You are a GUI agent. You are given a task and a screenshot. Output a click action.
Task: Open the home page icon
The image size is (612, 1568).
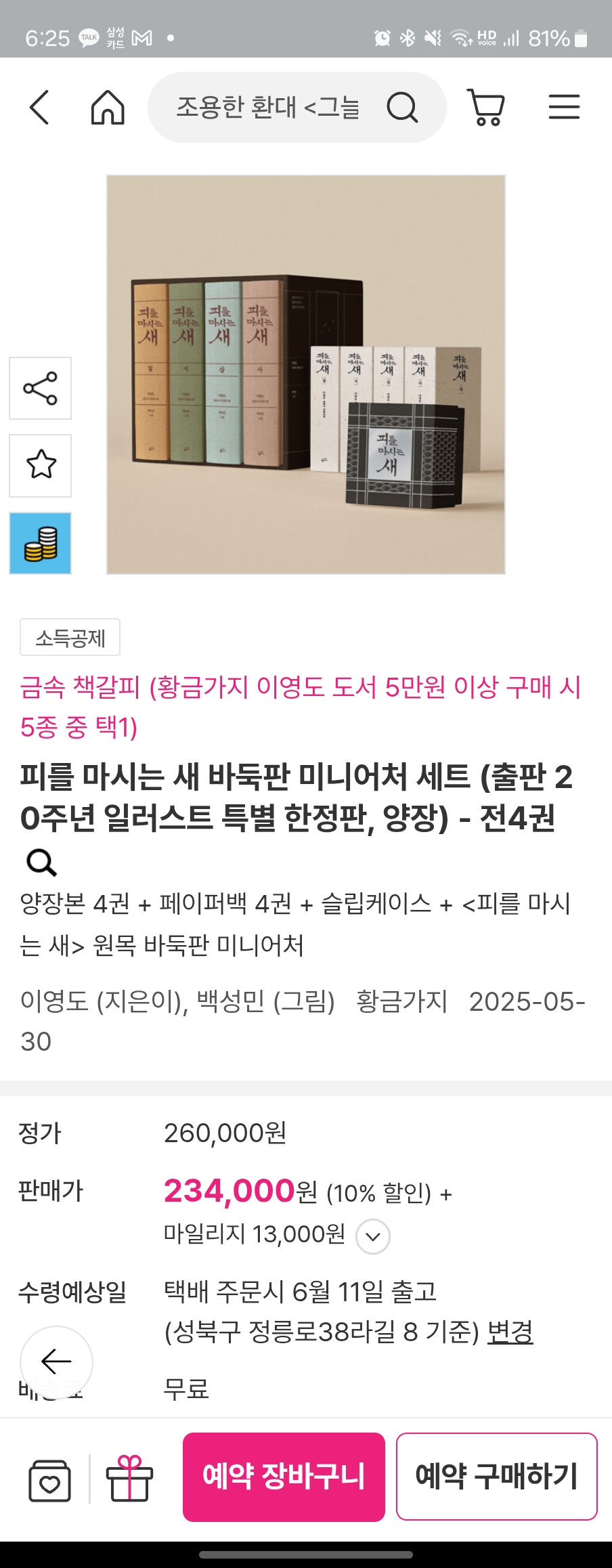(x=108, y=108)
